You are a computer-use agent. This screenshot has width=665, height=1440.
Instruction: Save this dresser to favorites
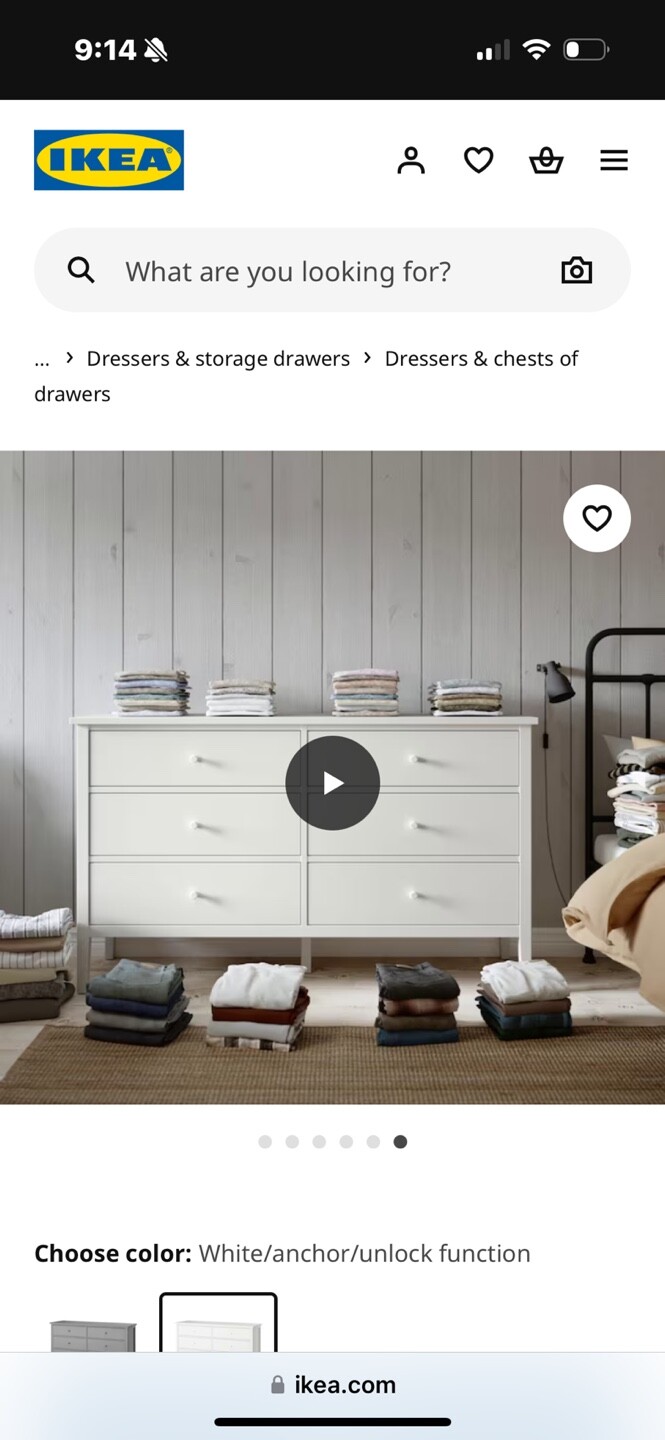pos(597,518)
